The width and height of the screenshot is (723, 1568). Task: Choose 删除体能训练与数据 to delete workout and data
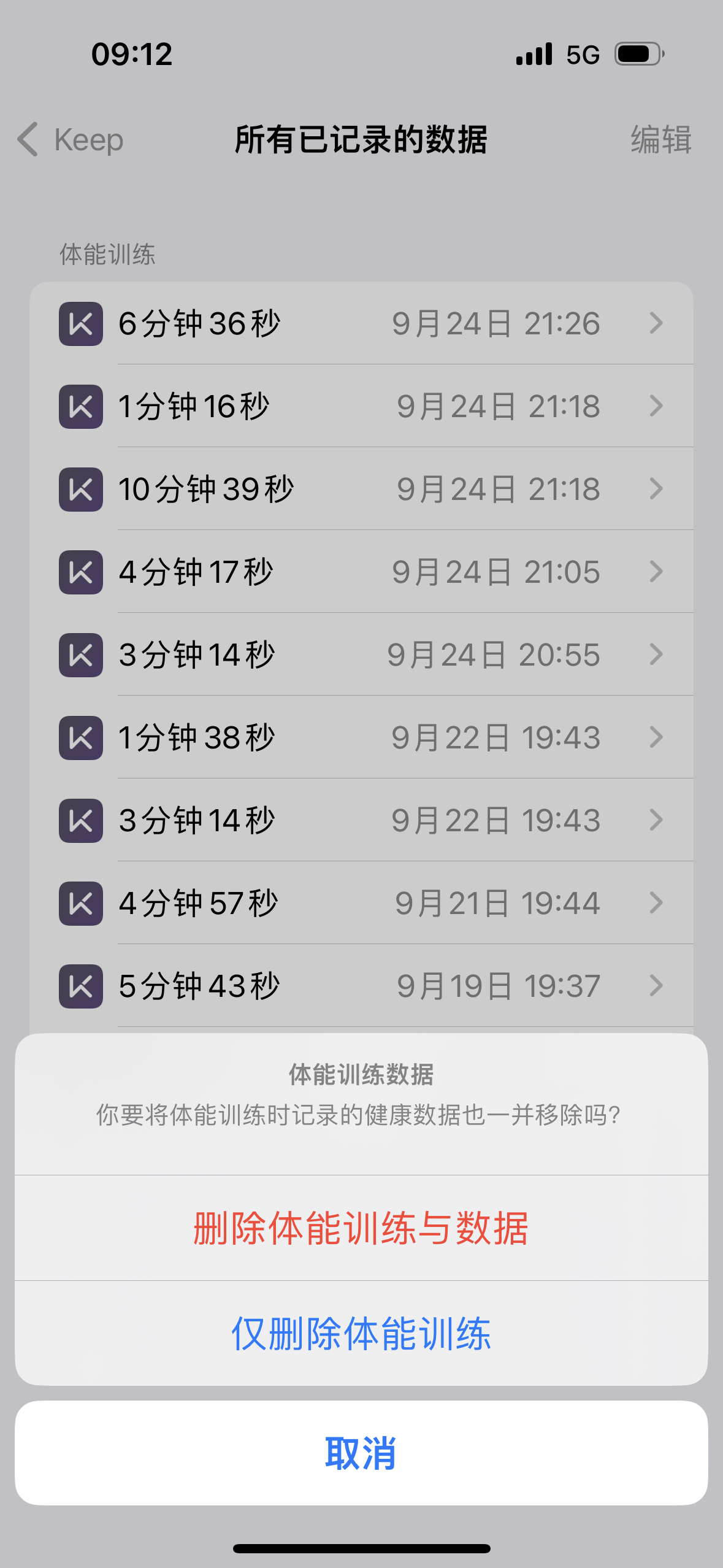pos(361,1228)
